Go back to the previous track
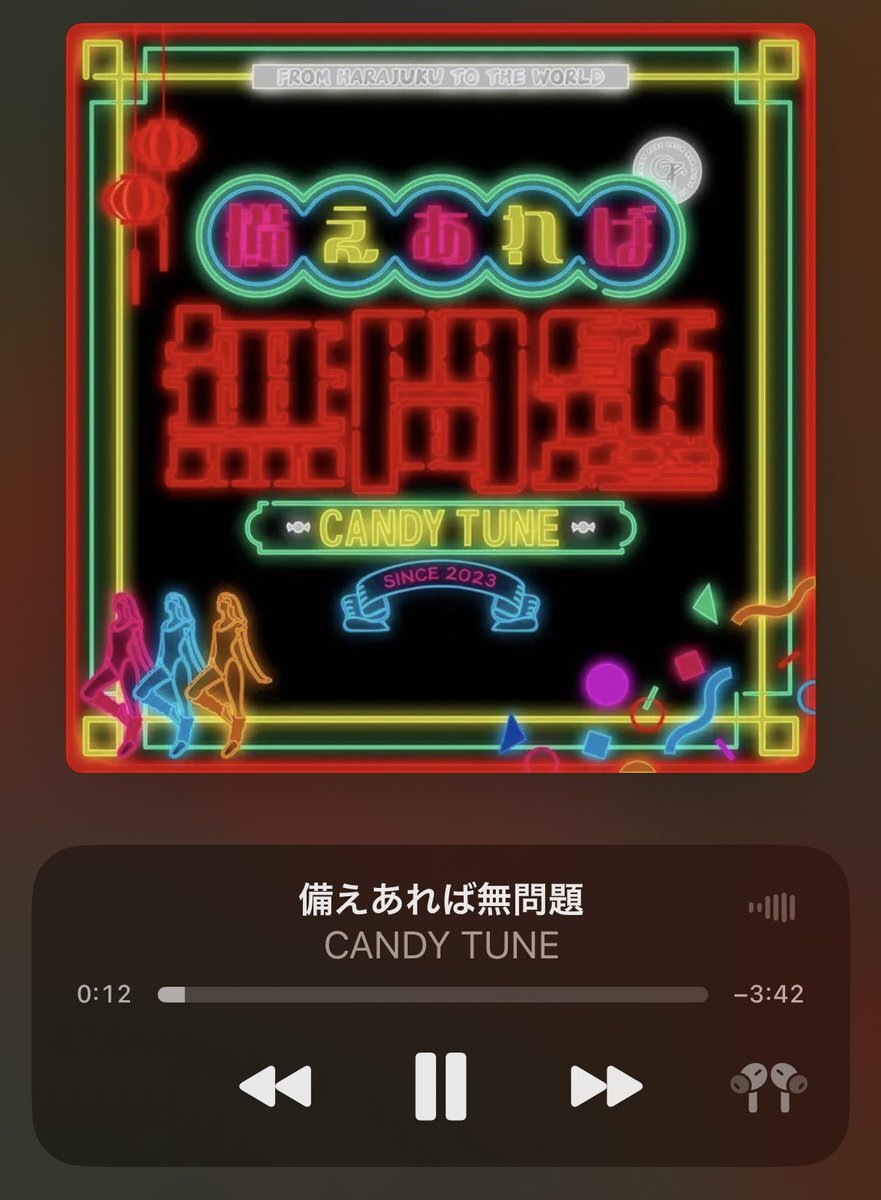Screen dimensions: 881x1200 click(275, 1086)
